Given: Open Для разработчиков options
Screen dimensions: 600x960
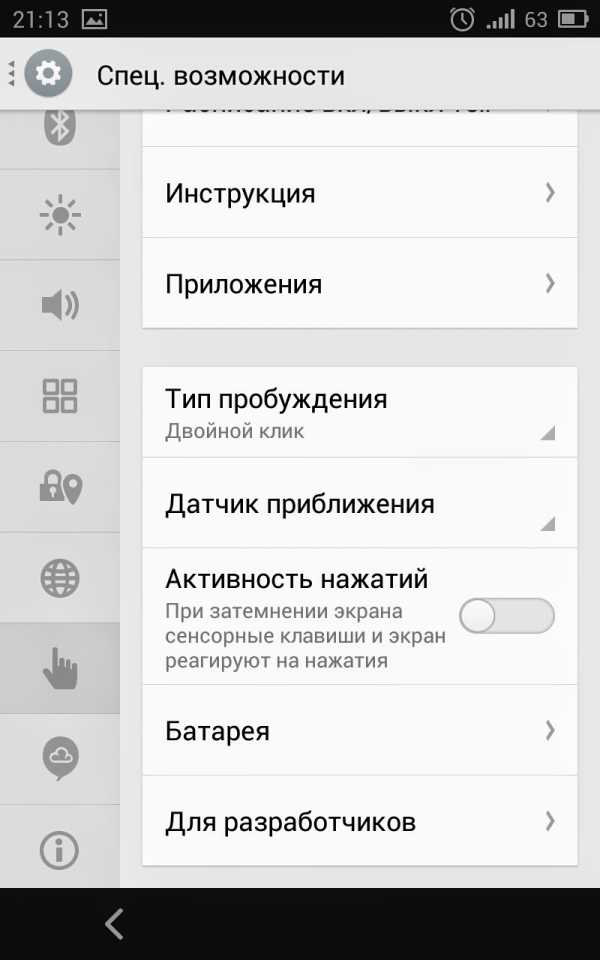Looking at the screenshot, I should point(360,822).
